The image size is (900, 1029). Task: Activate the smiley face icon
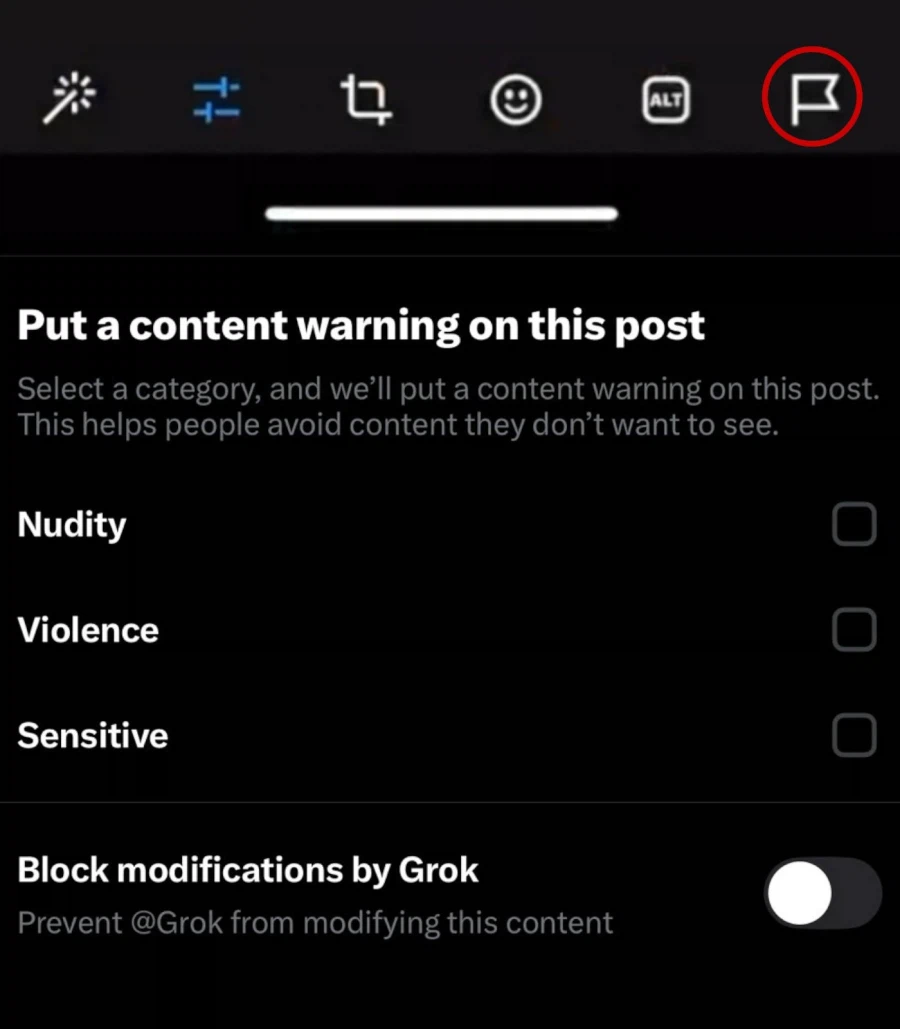(515, 97)
